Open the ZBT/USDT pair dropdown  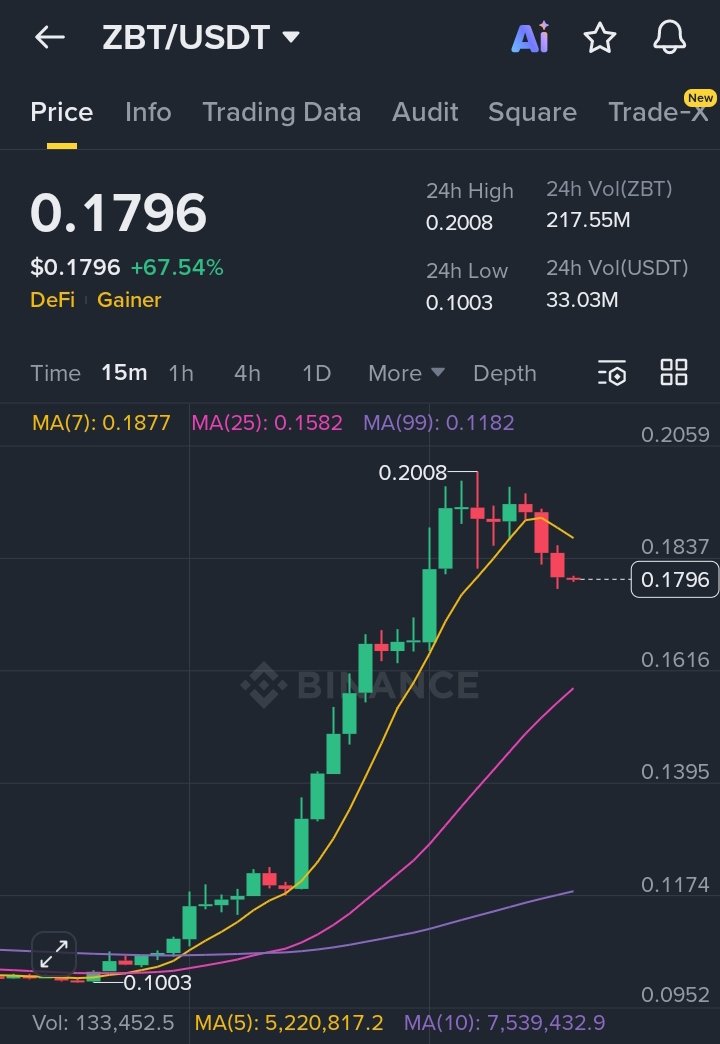tap(291, 38)
